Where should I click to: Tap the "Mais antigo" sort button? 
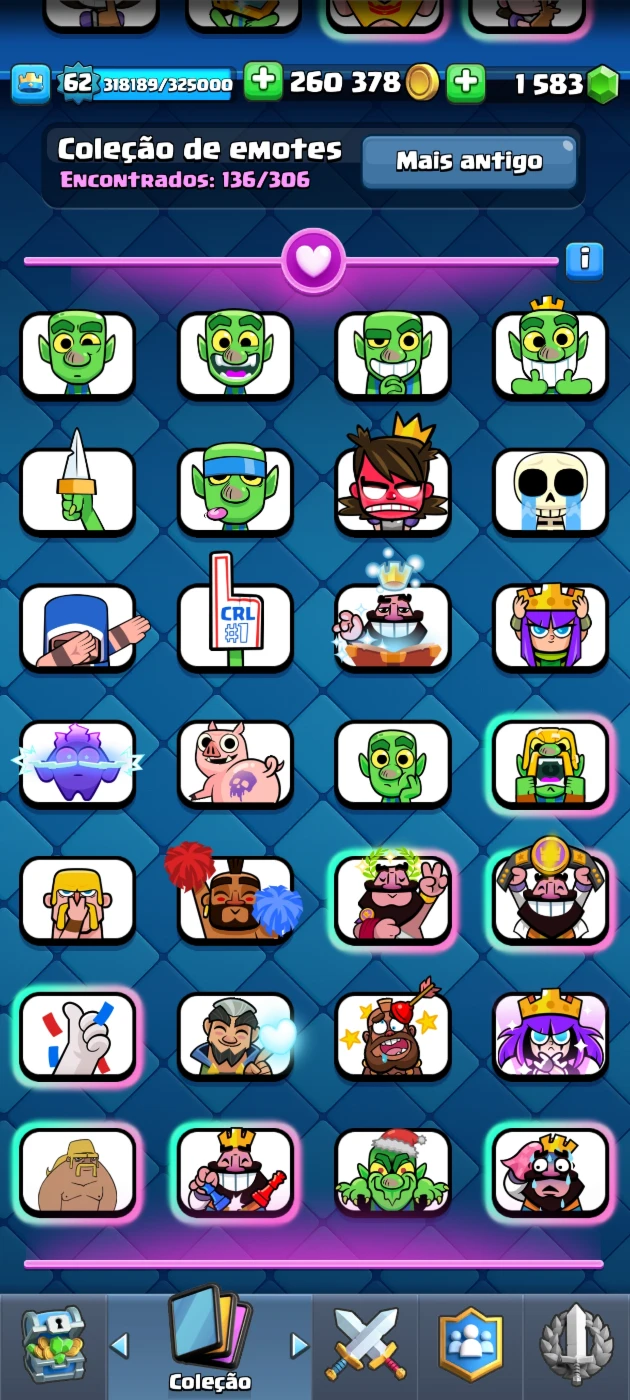pos(469,162)
